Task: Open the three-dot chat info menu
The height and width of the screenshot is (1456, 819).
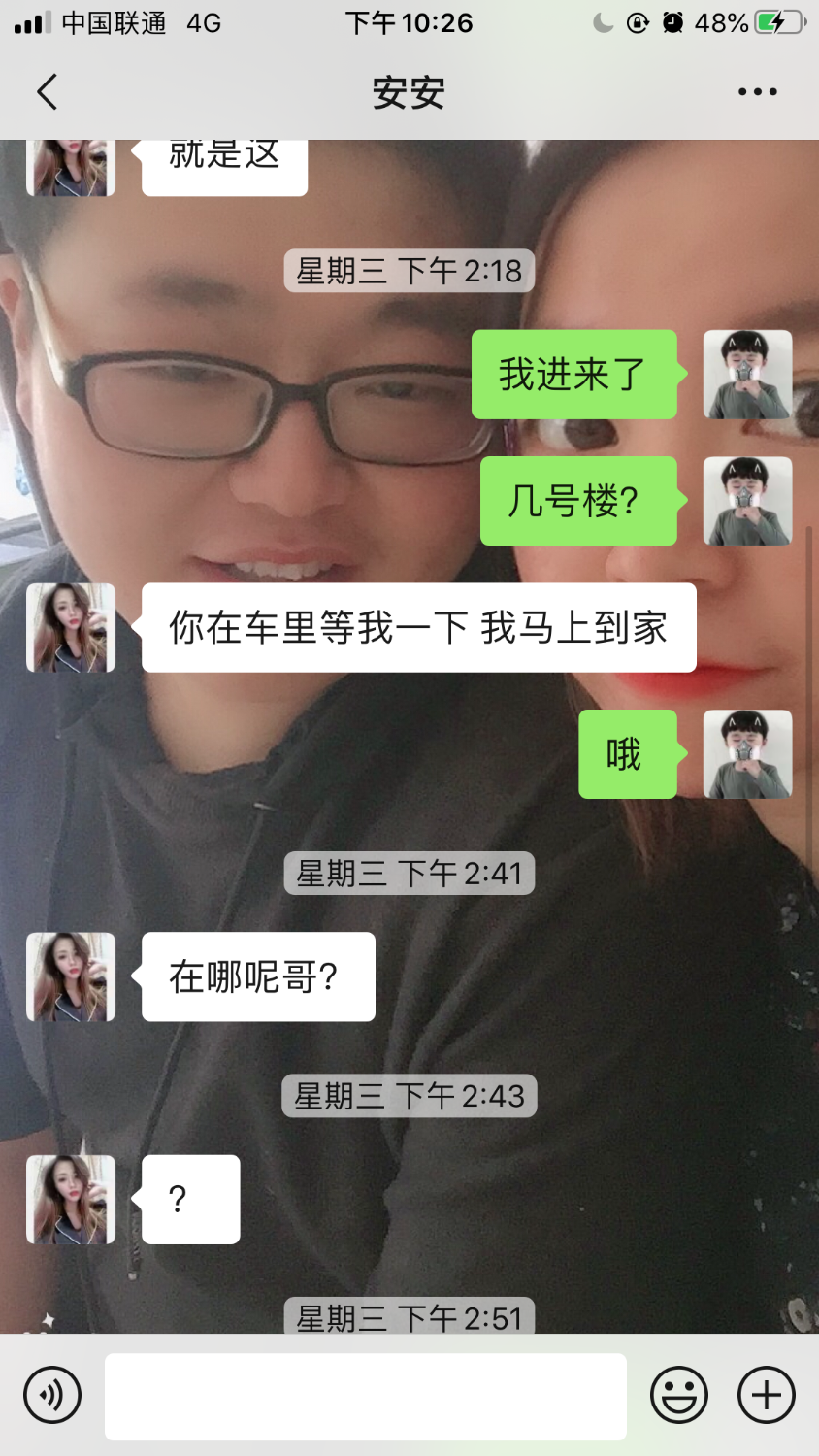Action: click(x=757, y=92)
